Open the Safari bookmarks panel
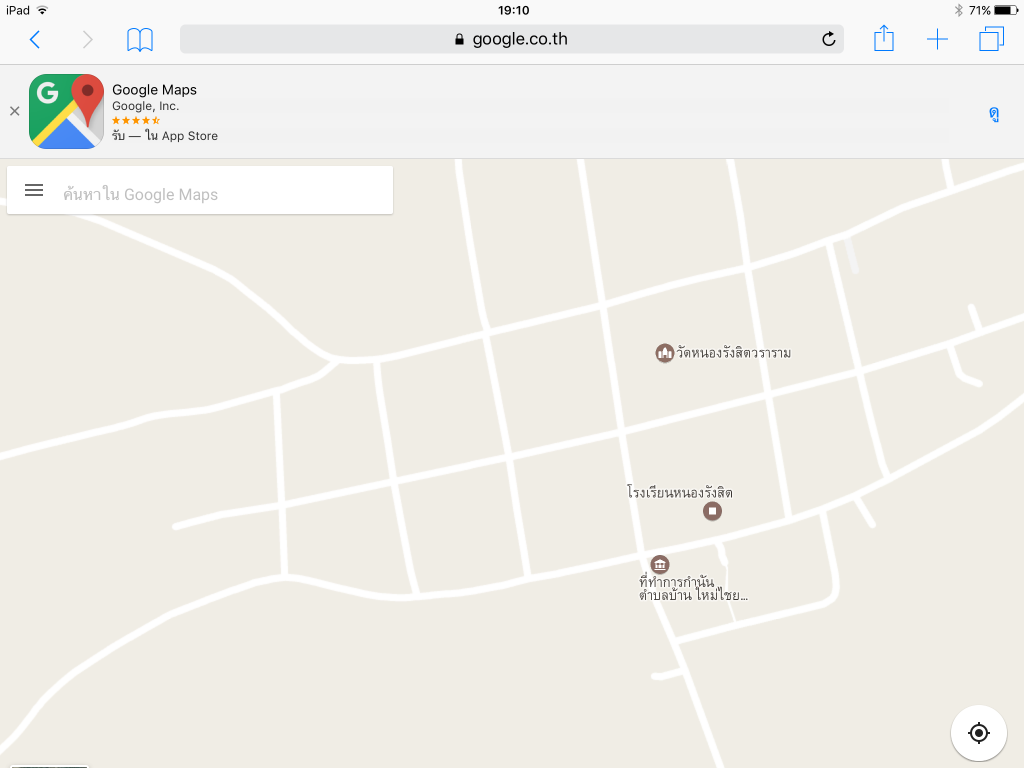1024x768 pixels. tap(140, 40)
